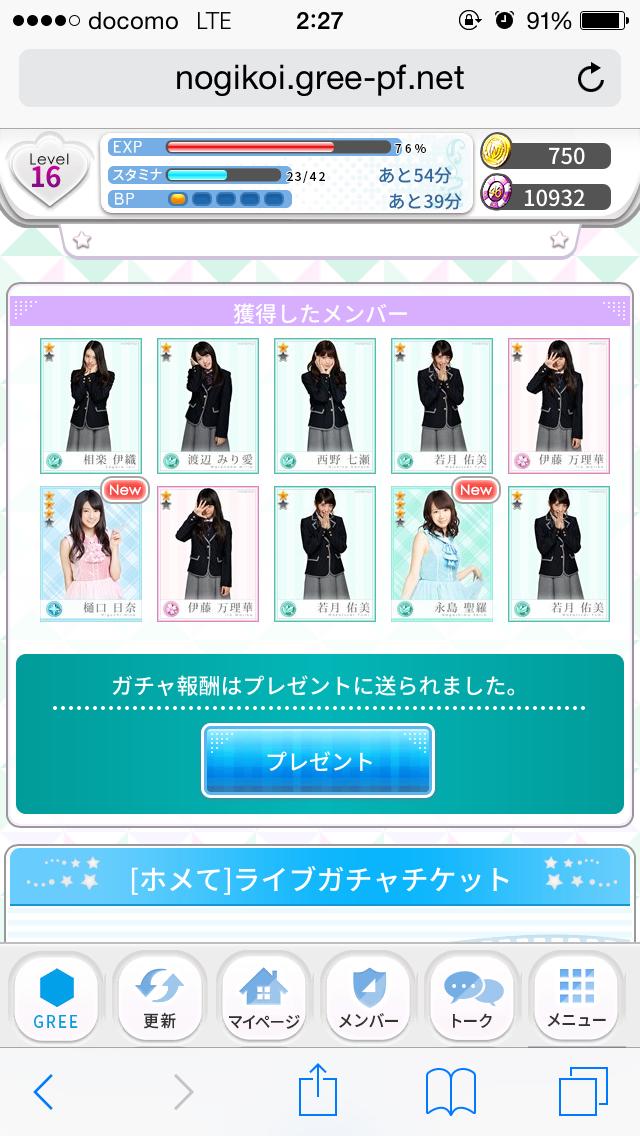This screenshot has width=640, height=1136.
Task: View the 樋口 日奈 card
Action: click(x=91, y=554)
